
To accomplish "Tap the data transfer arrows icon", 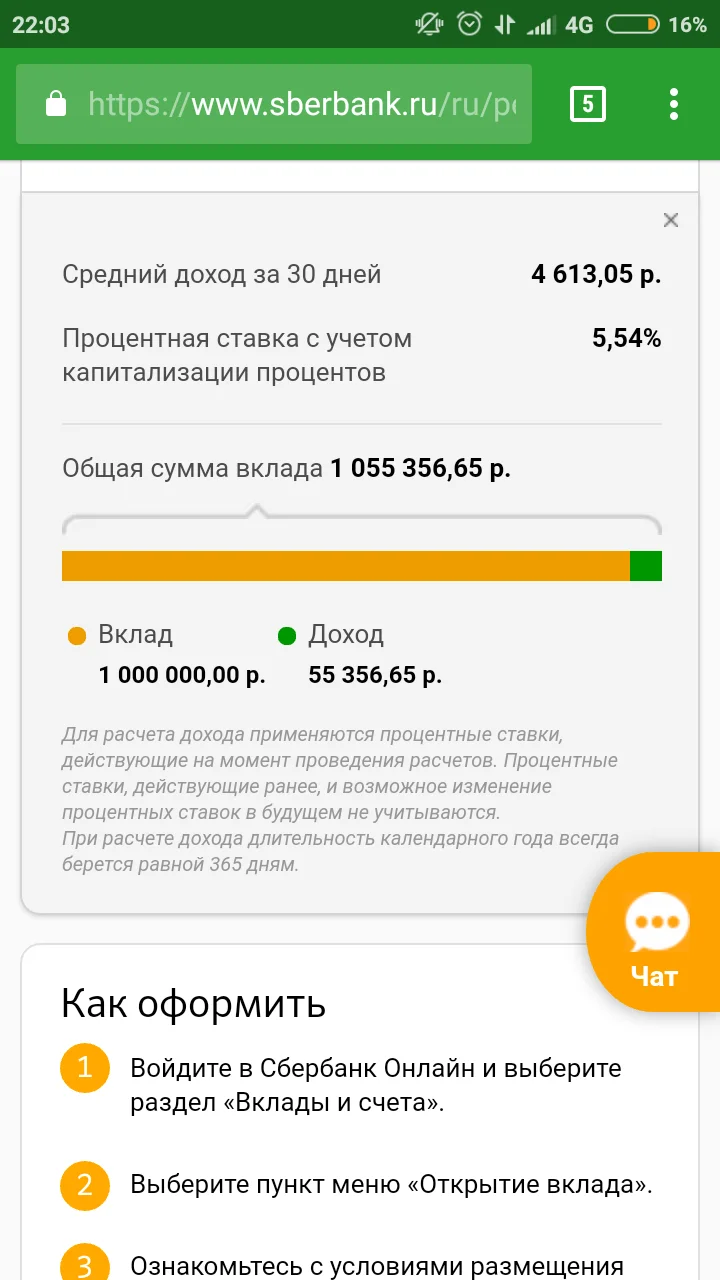I will point(505,22).
